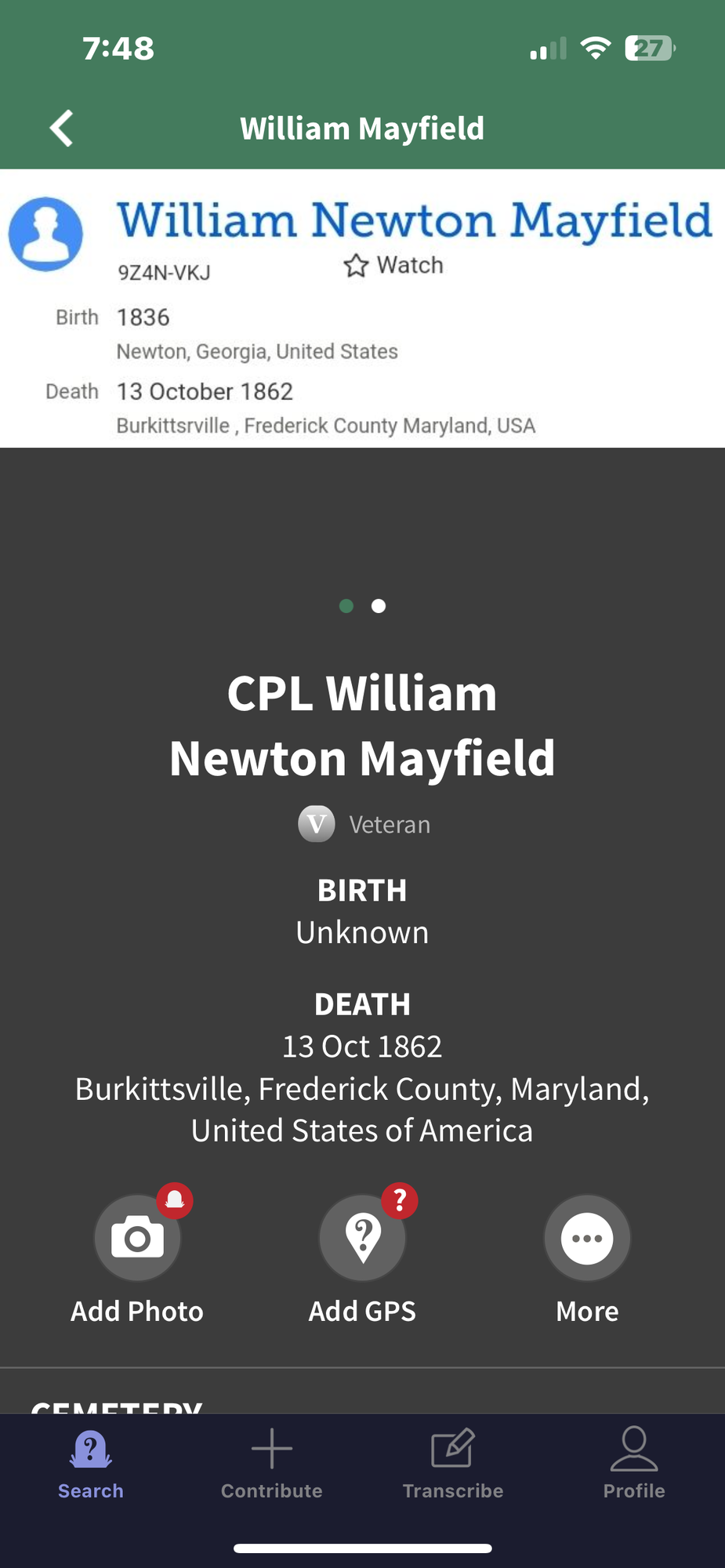Switch to the Search tab

91,1463
